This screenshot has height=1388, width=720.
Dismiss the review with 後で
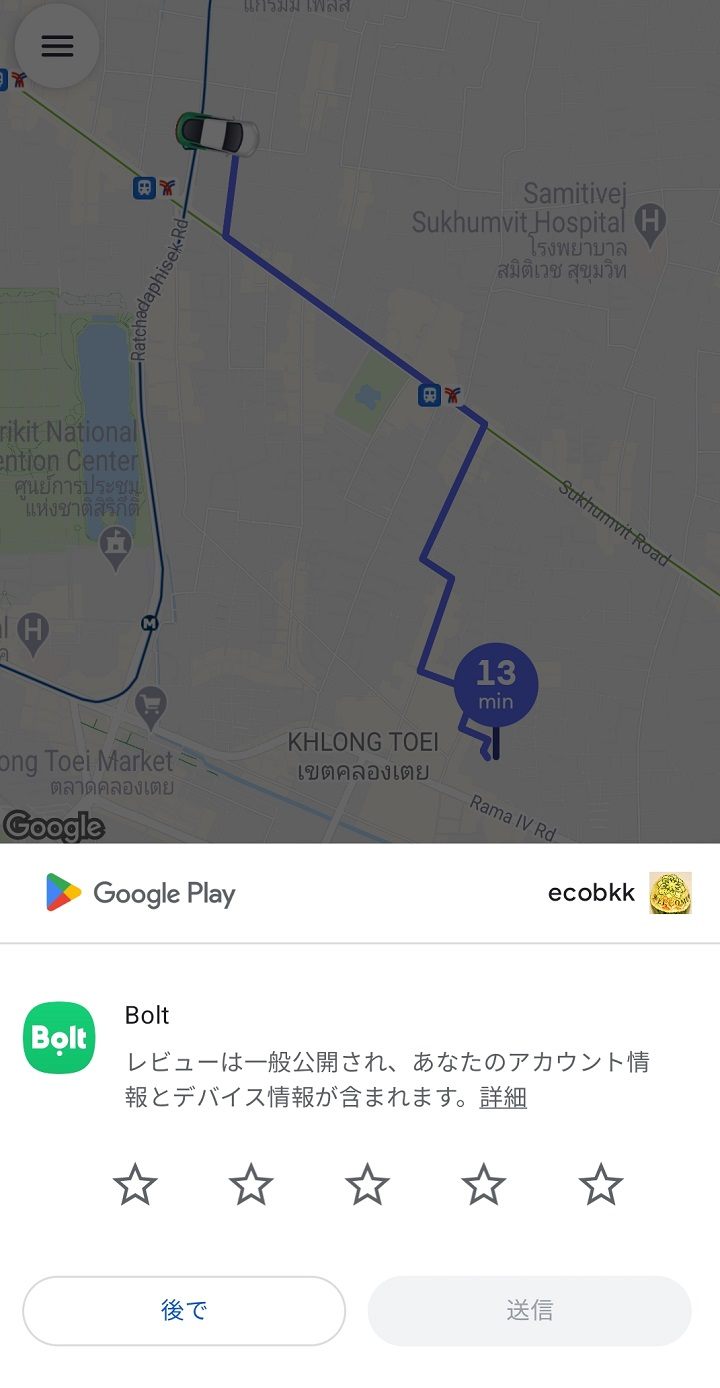click(184, 1310)
